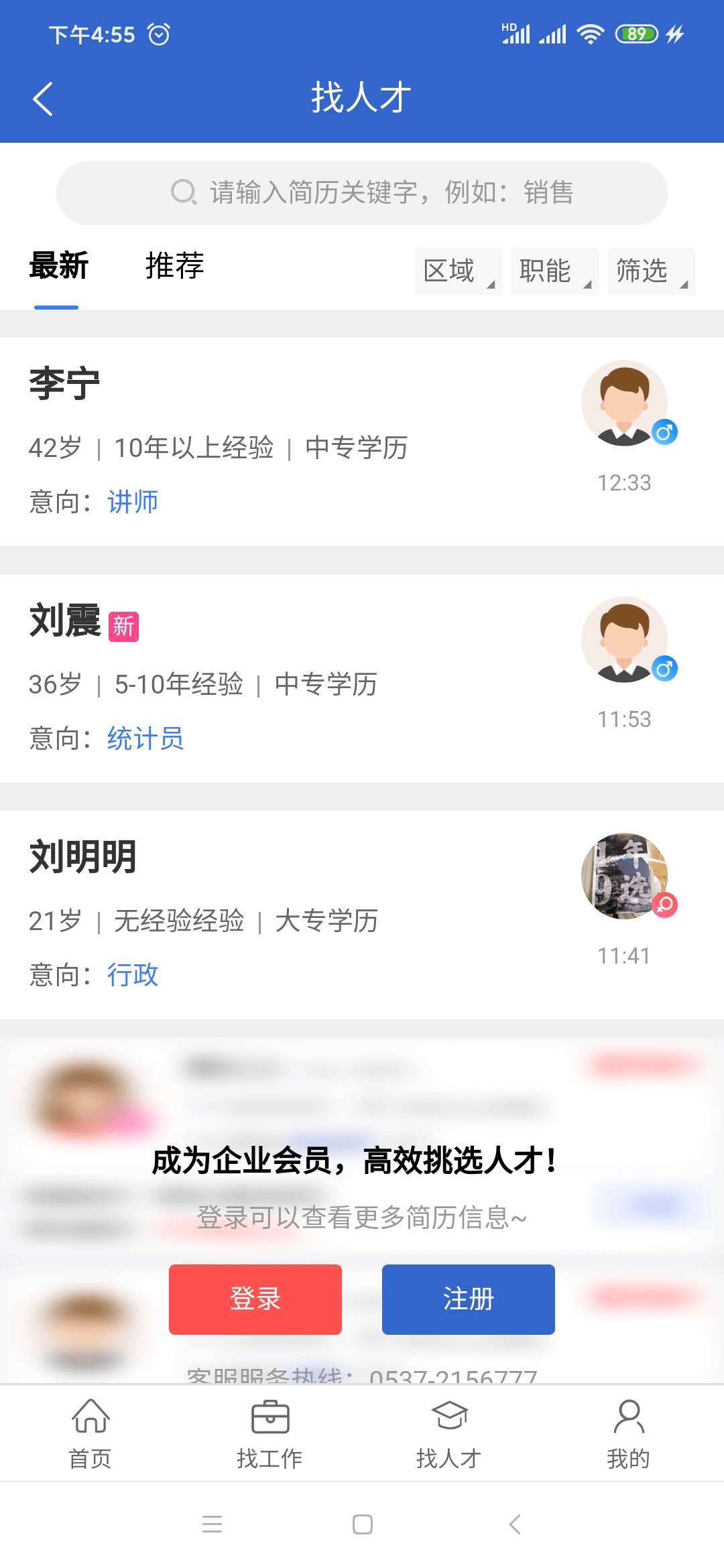Tap the resume keyword search field
Screen dimensions: 724x1568
click(x=362, y=192)
